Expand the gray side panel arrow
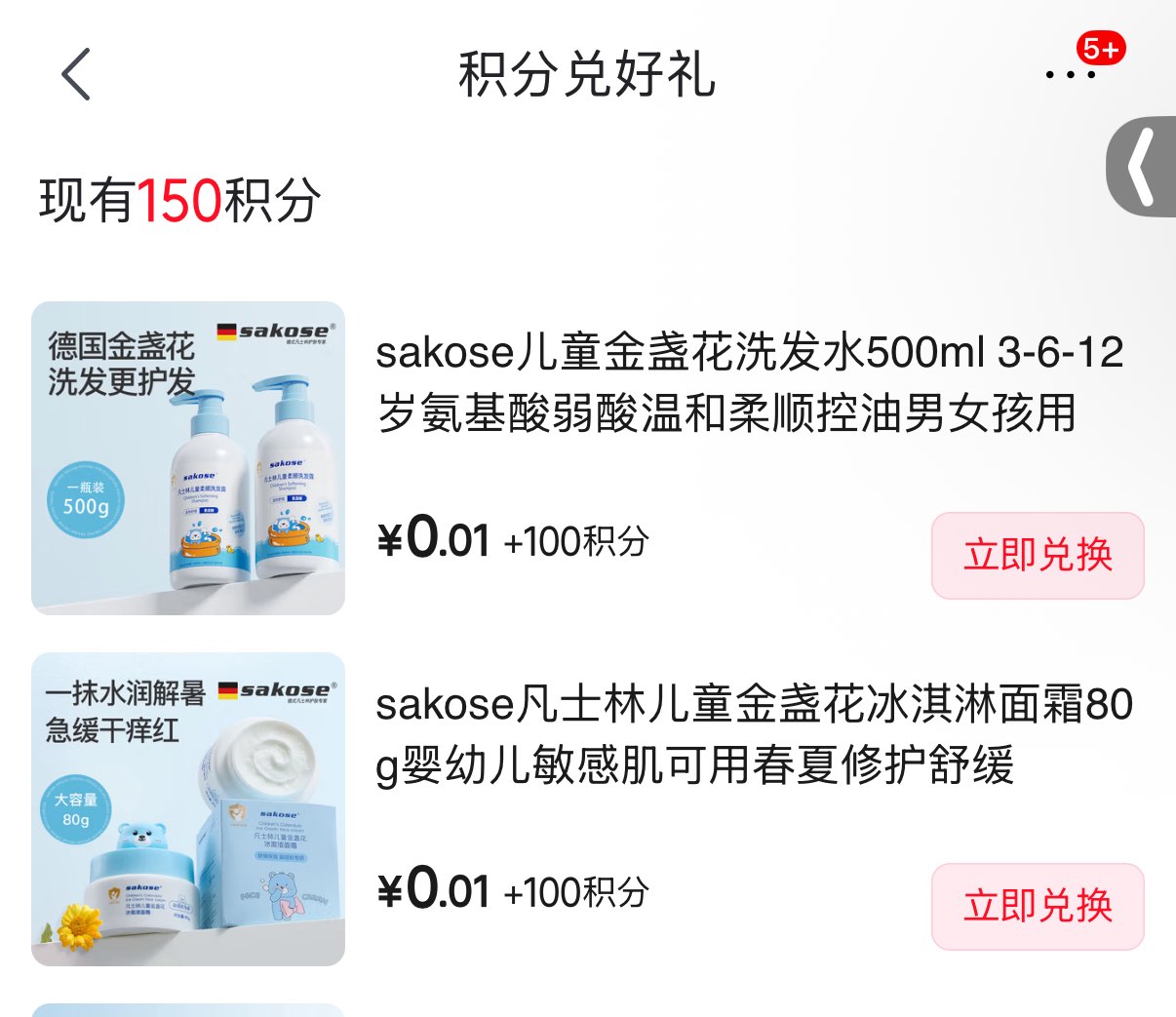1176x1017 pixels. [x=1143, y=167]
